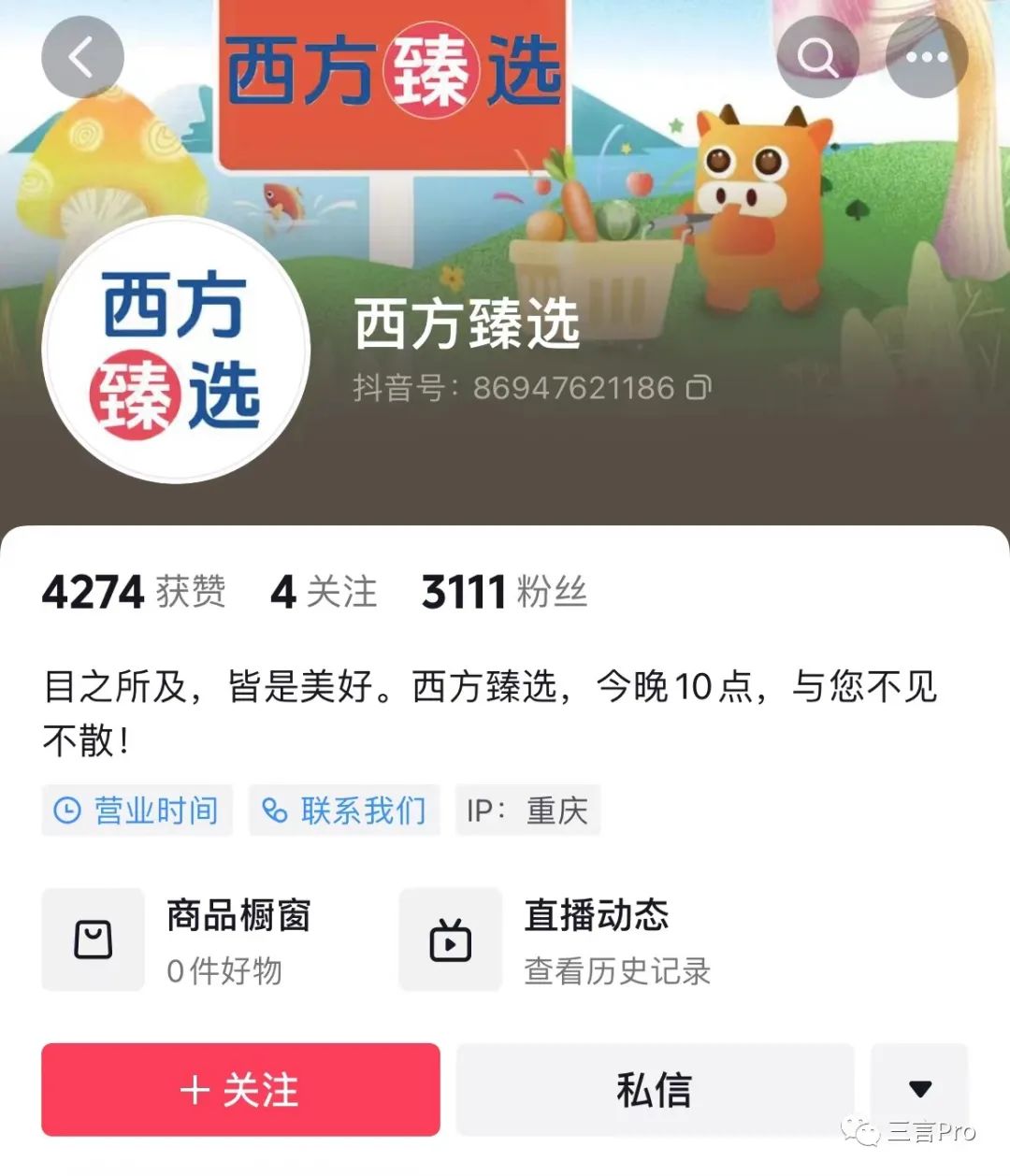Go back using the arrow icon
This screenshot has height=1176, width=1010.
click(x=82, y=58)
